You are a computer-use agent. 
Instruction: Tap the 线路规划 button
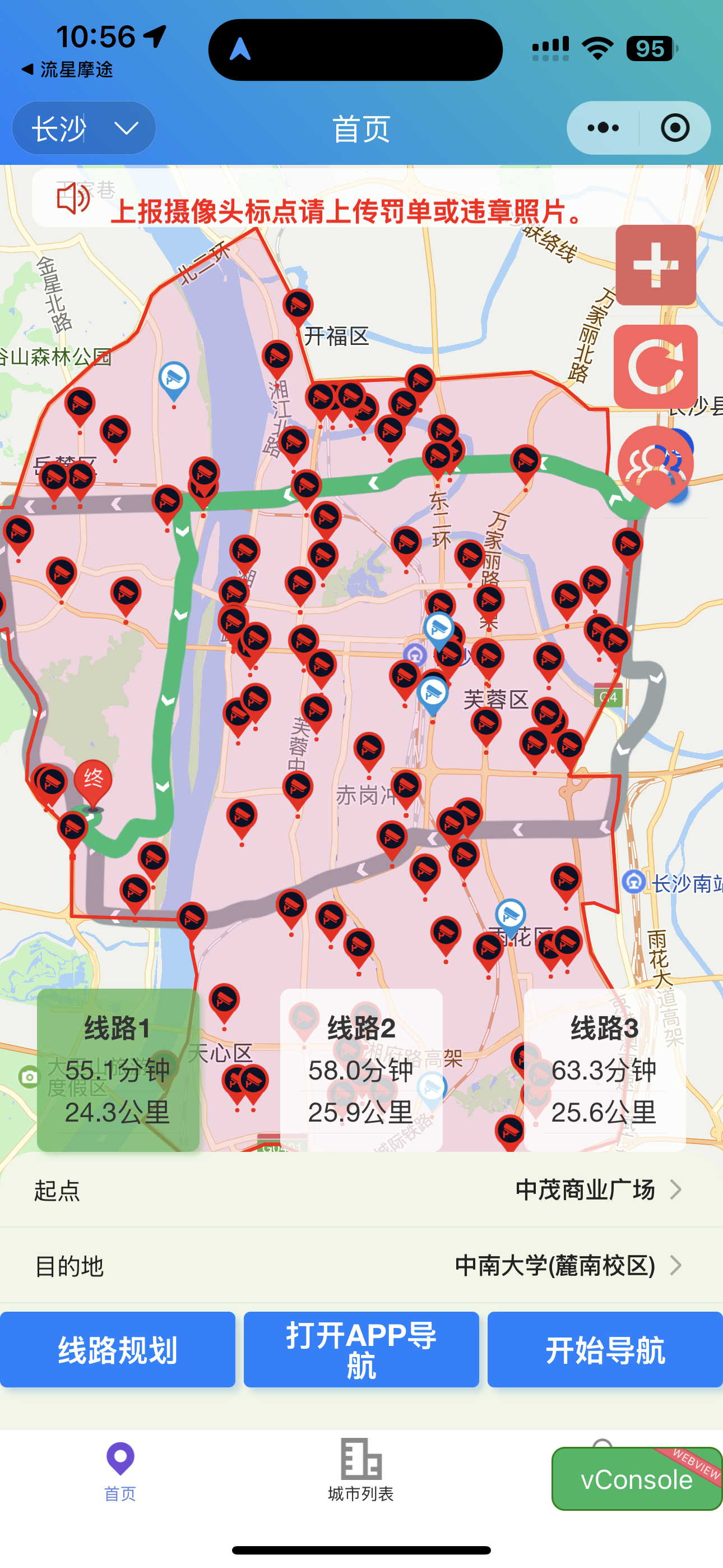118,1349
